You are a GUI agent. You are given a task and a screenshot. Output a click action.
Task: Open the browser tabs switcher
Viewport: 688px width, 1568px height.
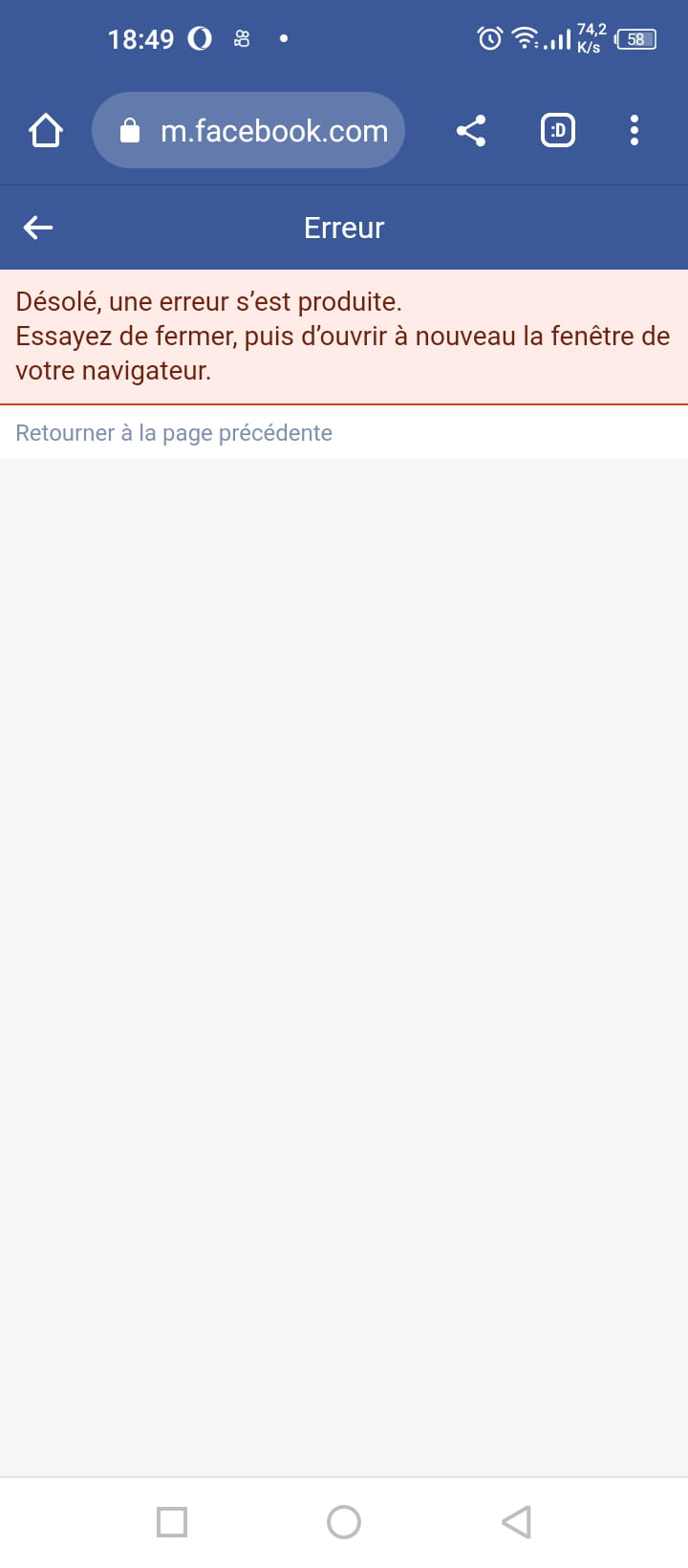(558, 130)
